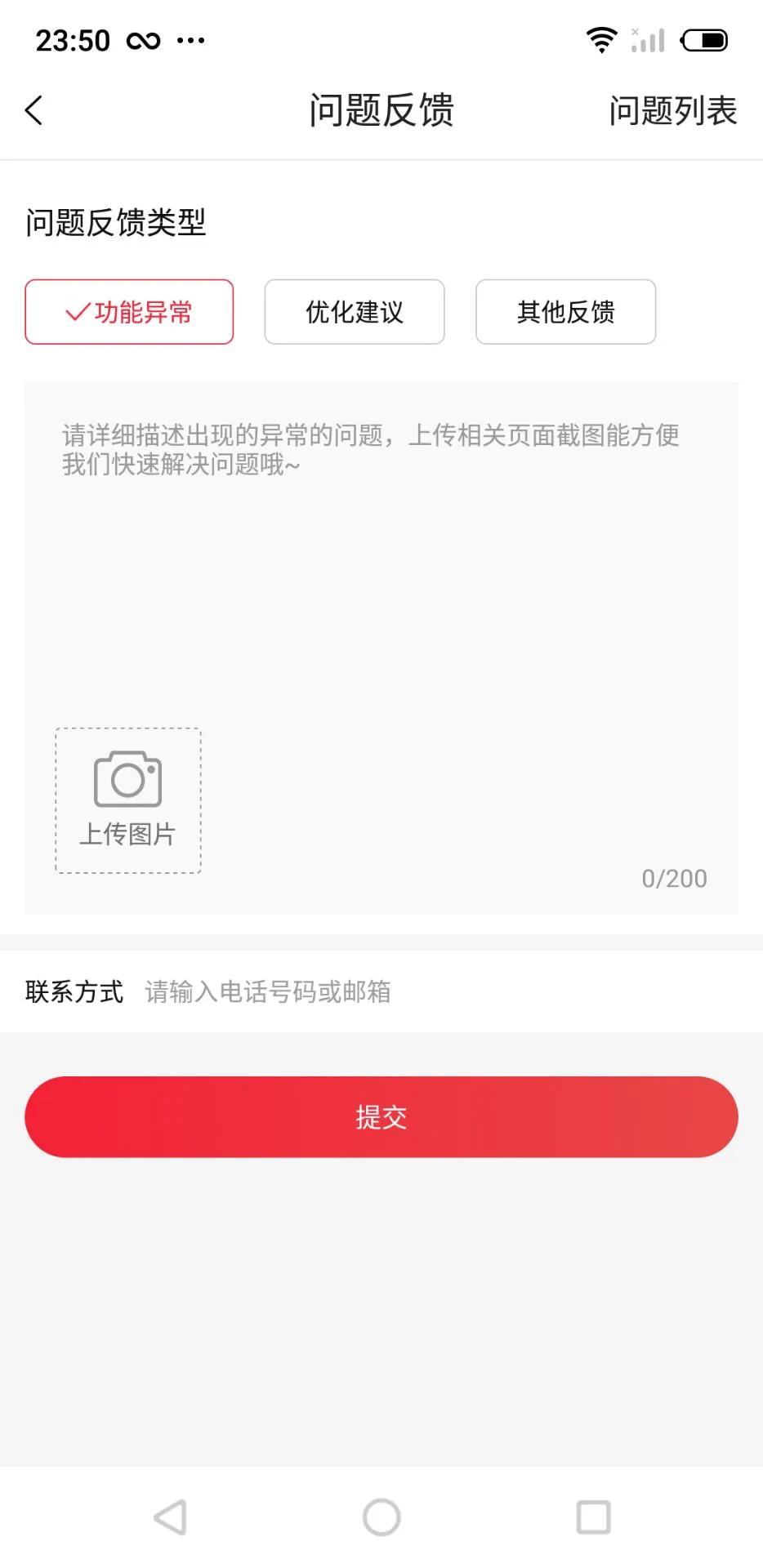Viewport: 763px width, 1568px height.
Task: Tap the infinity icon next to clock
Action: click(x=145, y=39)
